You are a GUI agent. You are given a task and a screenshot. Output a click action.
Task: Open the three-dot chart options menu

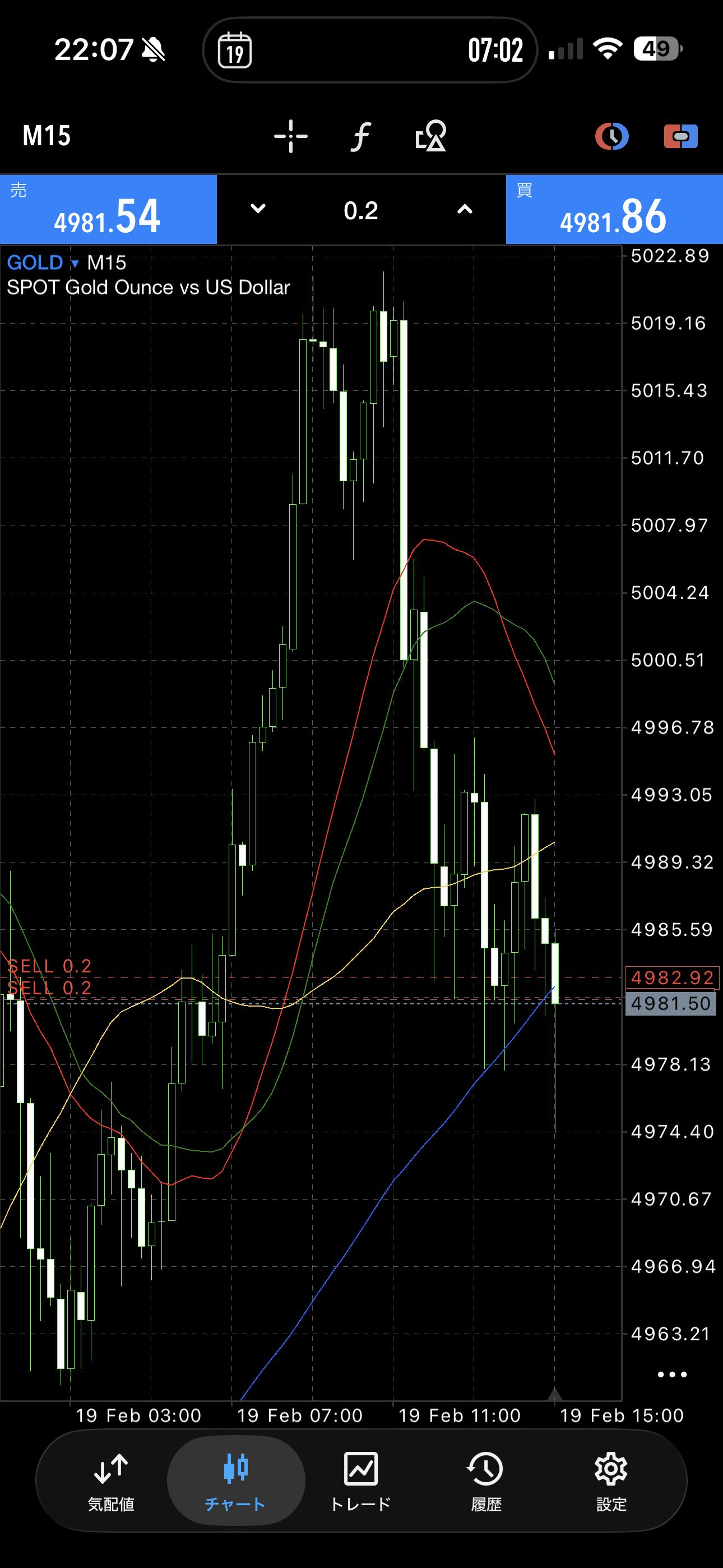coord(672,1375)
